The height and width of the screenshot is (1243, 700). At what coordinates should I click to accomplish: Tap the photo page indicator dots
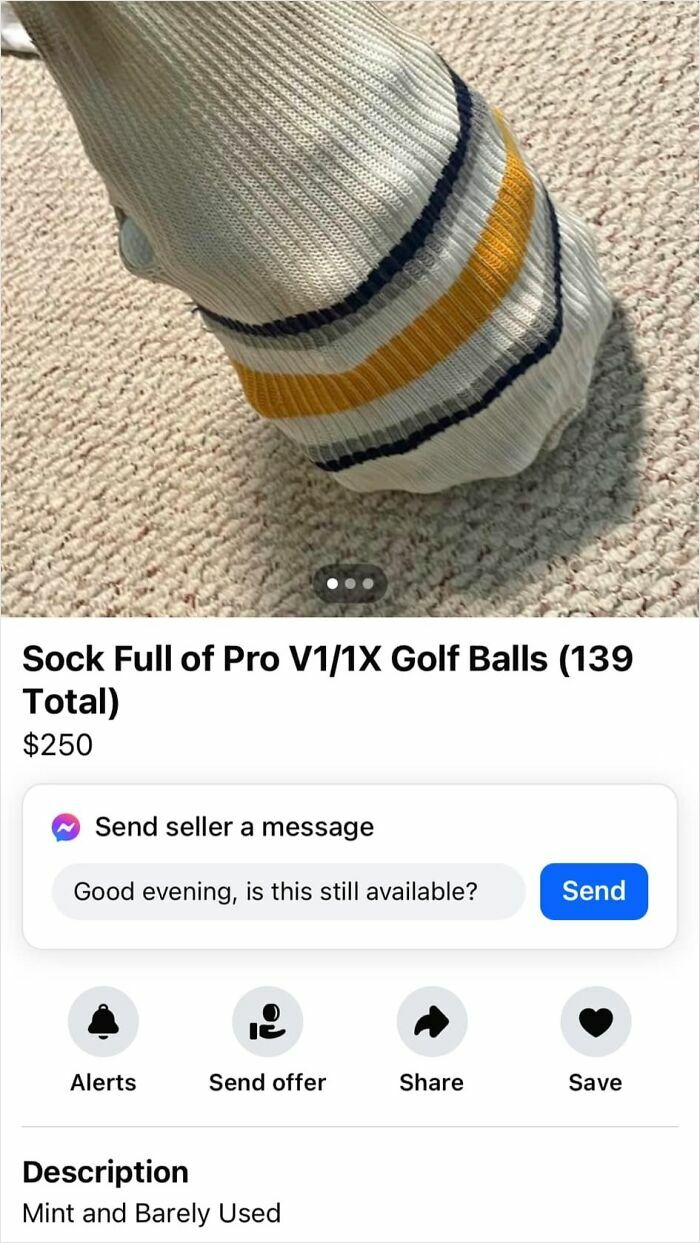[350, 583]
